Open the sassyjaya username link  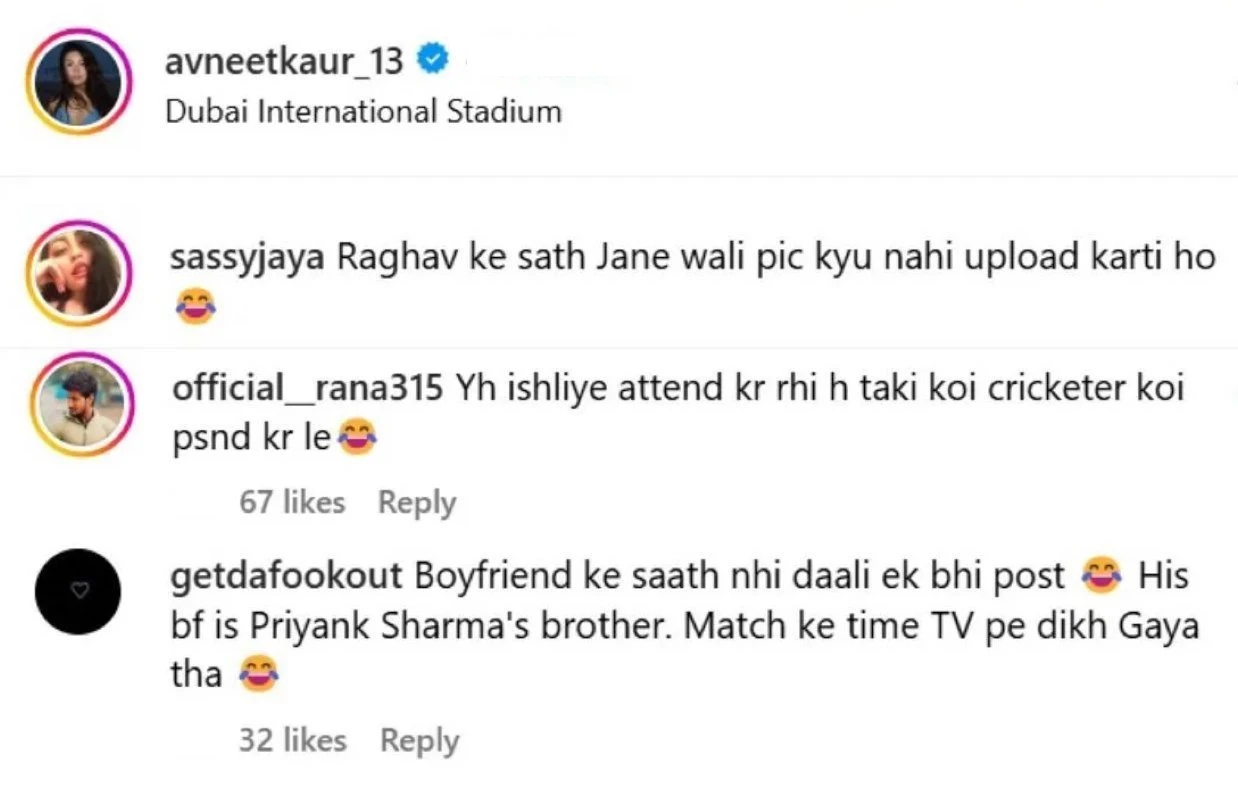click(x=249, y=258)
